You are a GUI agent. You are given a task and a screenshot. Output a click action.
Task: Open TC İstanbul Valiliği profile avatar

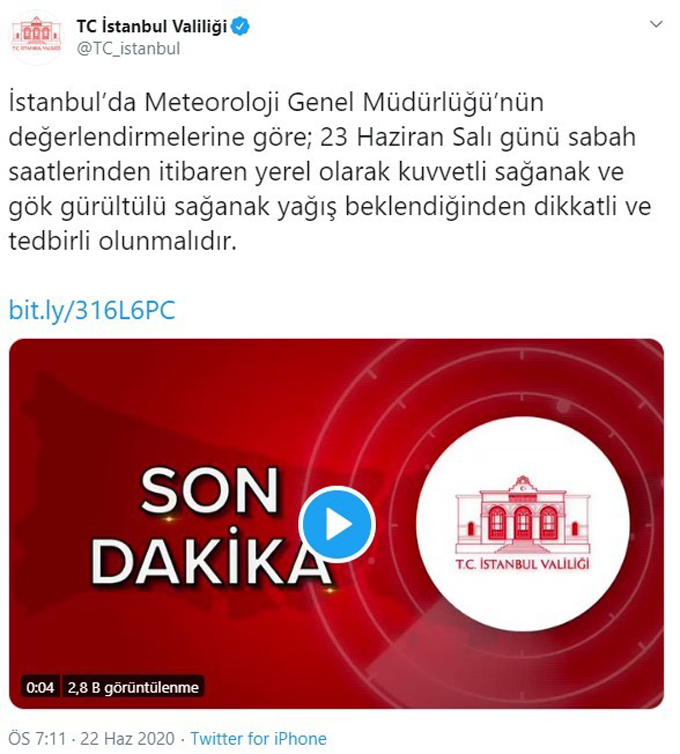[x=35, y=36]
